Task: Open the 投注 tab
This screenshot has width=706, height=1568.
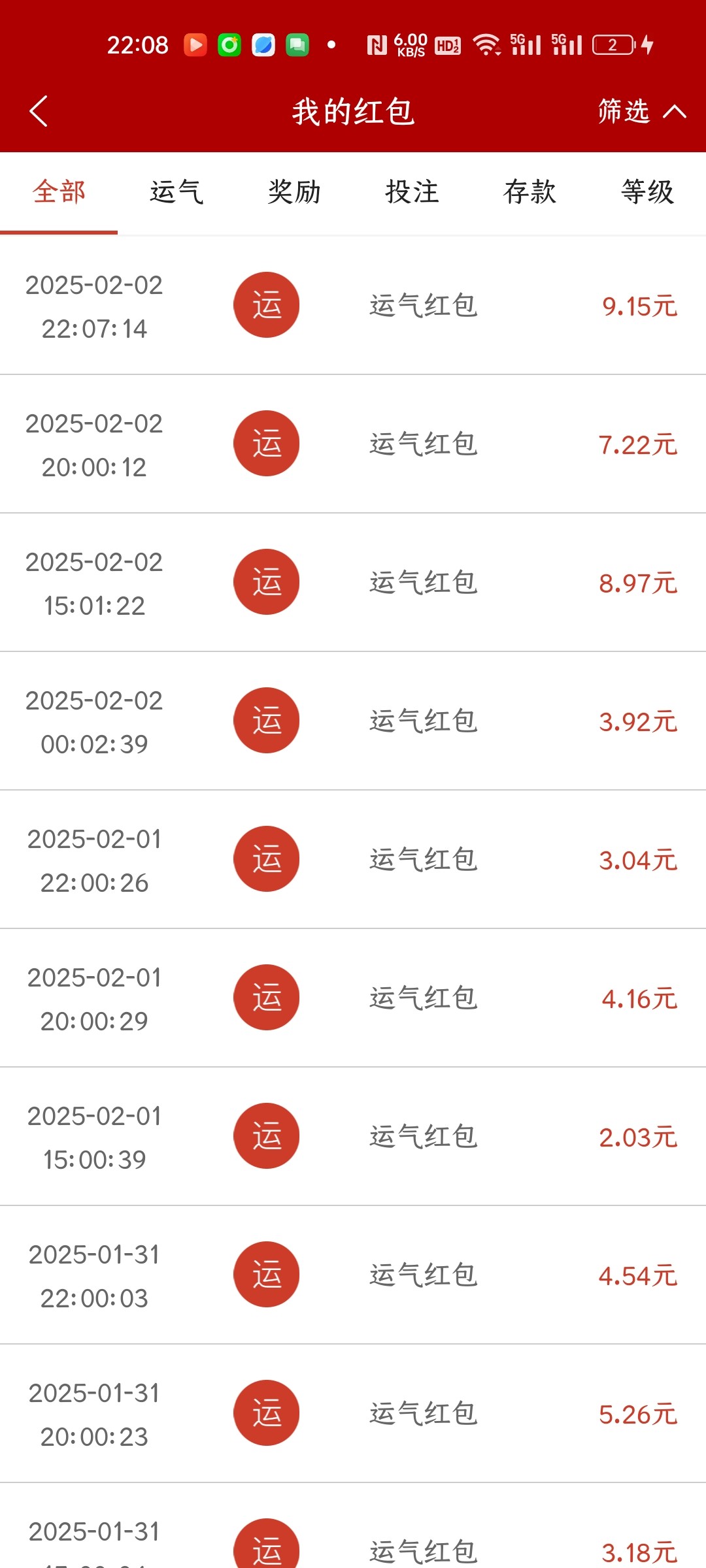Action: (x=412, y=192)
